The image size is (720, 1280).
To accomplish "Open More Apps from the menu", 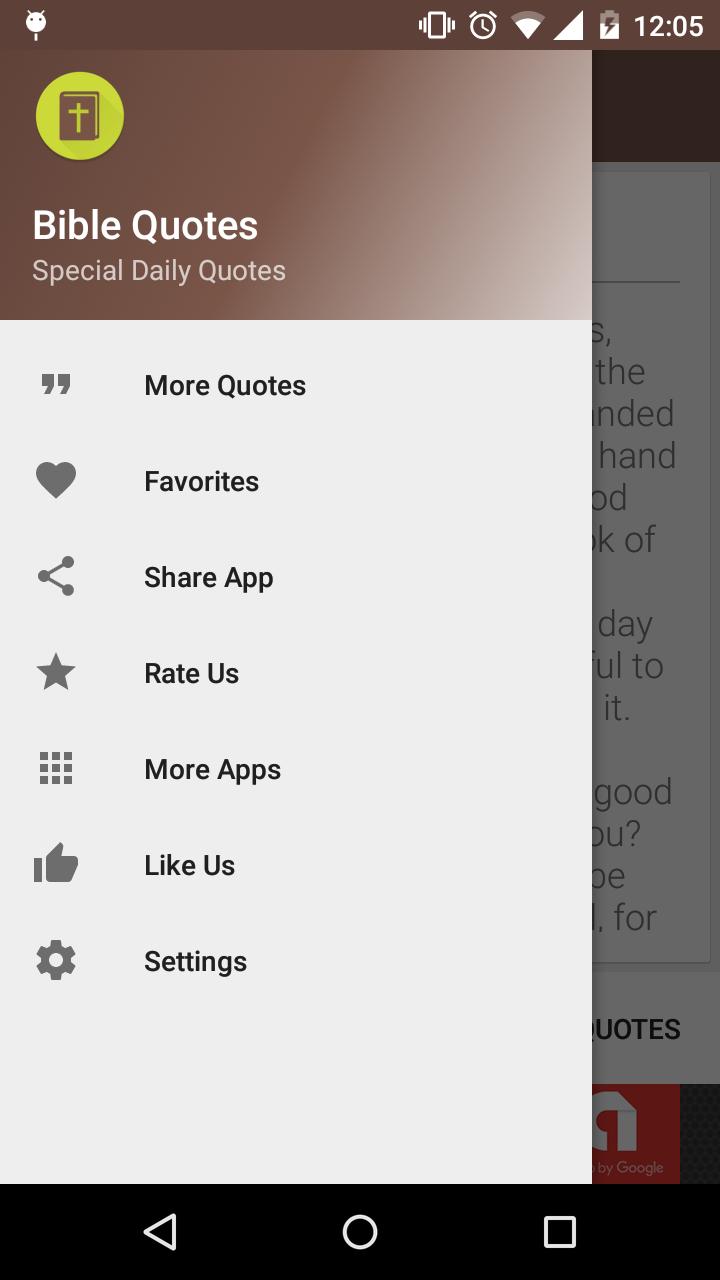I will tap(212, 769).
